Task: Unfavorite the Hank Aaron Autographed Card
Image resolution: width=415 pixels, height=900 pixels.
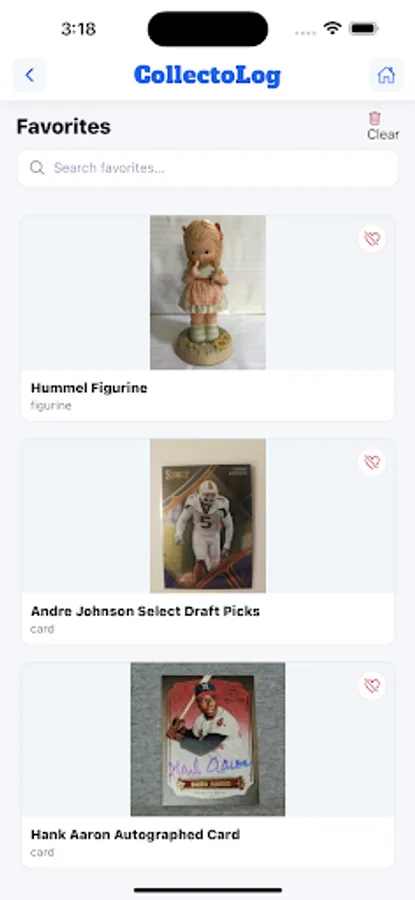Action: (x=372, y=686)
